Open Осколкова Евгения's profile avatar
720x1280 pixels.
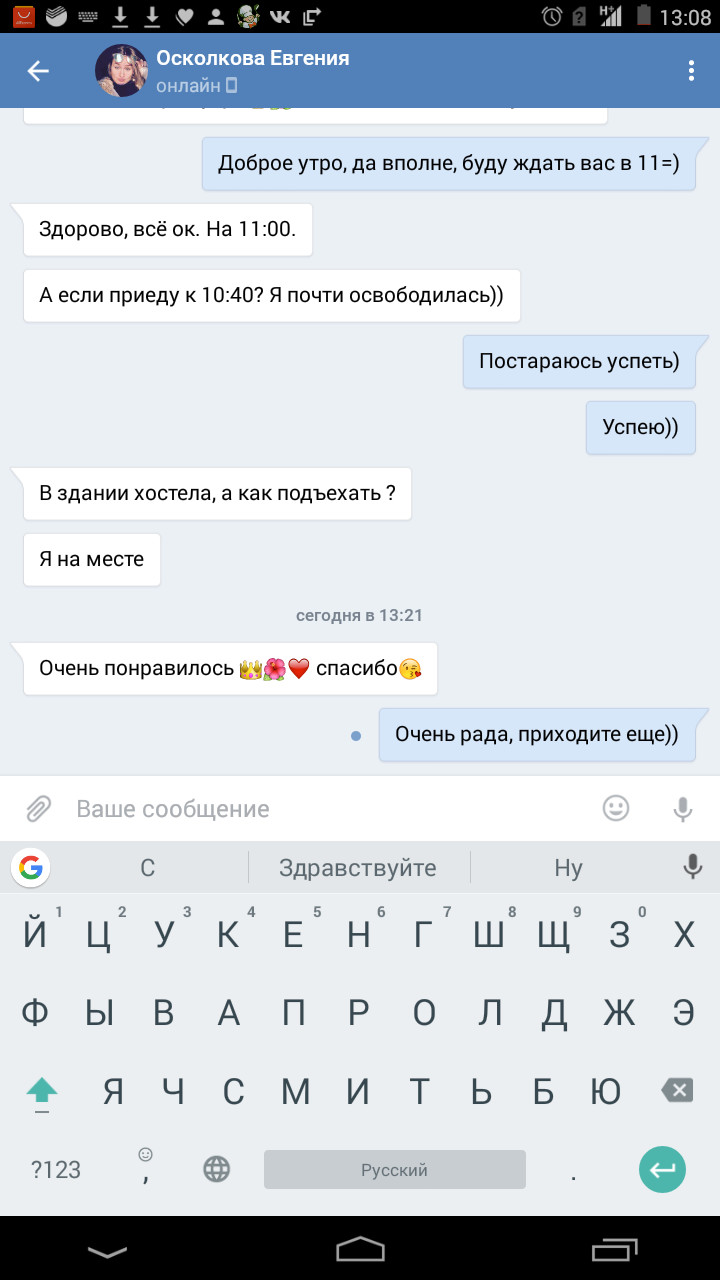[121, 71]
